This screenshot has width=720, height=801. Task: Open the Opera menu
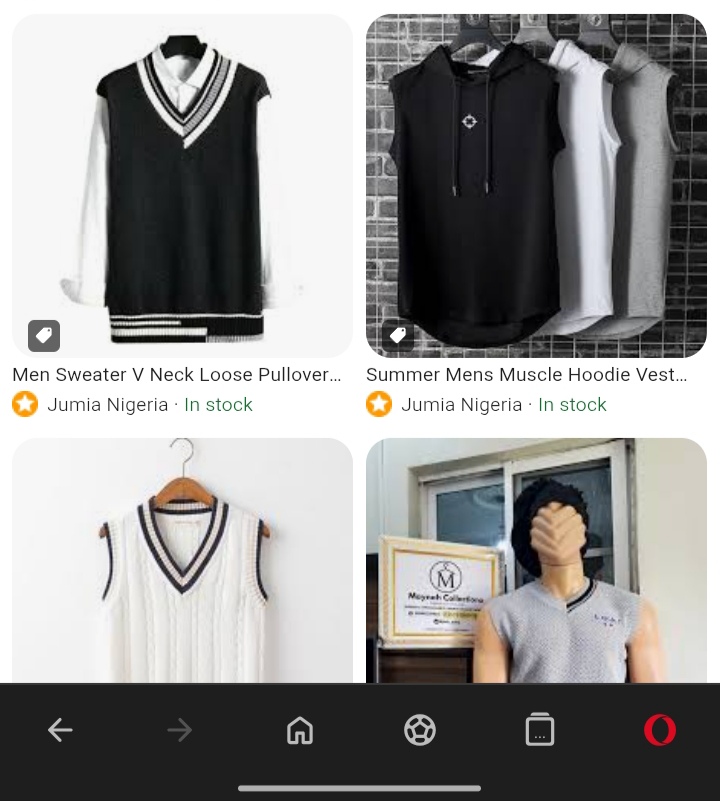[660, 731]
